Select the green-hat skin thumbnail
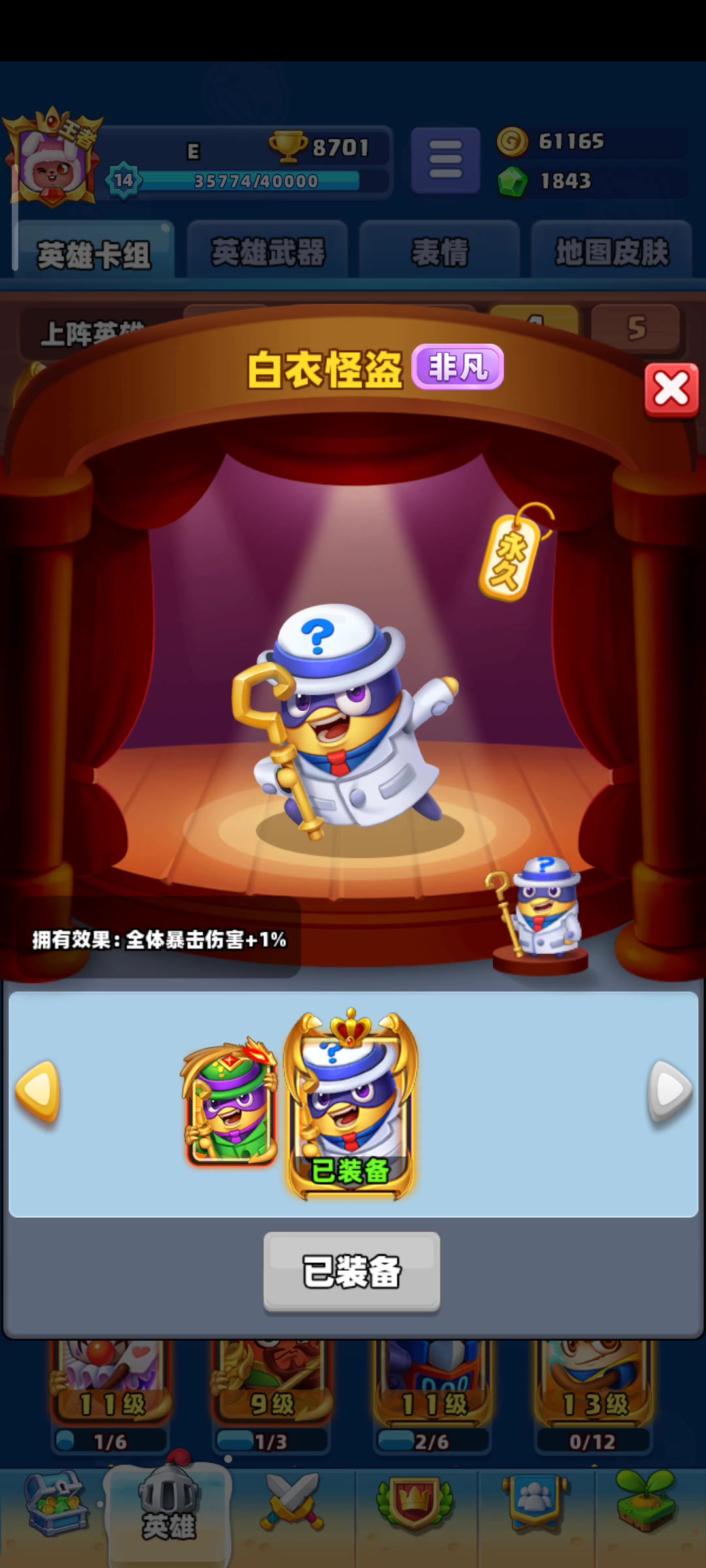The height and width of the screenshot is (1568, 706). (231, 1101)
